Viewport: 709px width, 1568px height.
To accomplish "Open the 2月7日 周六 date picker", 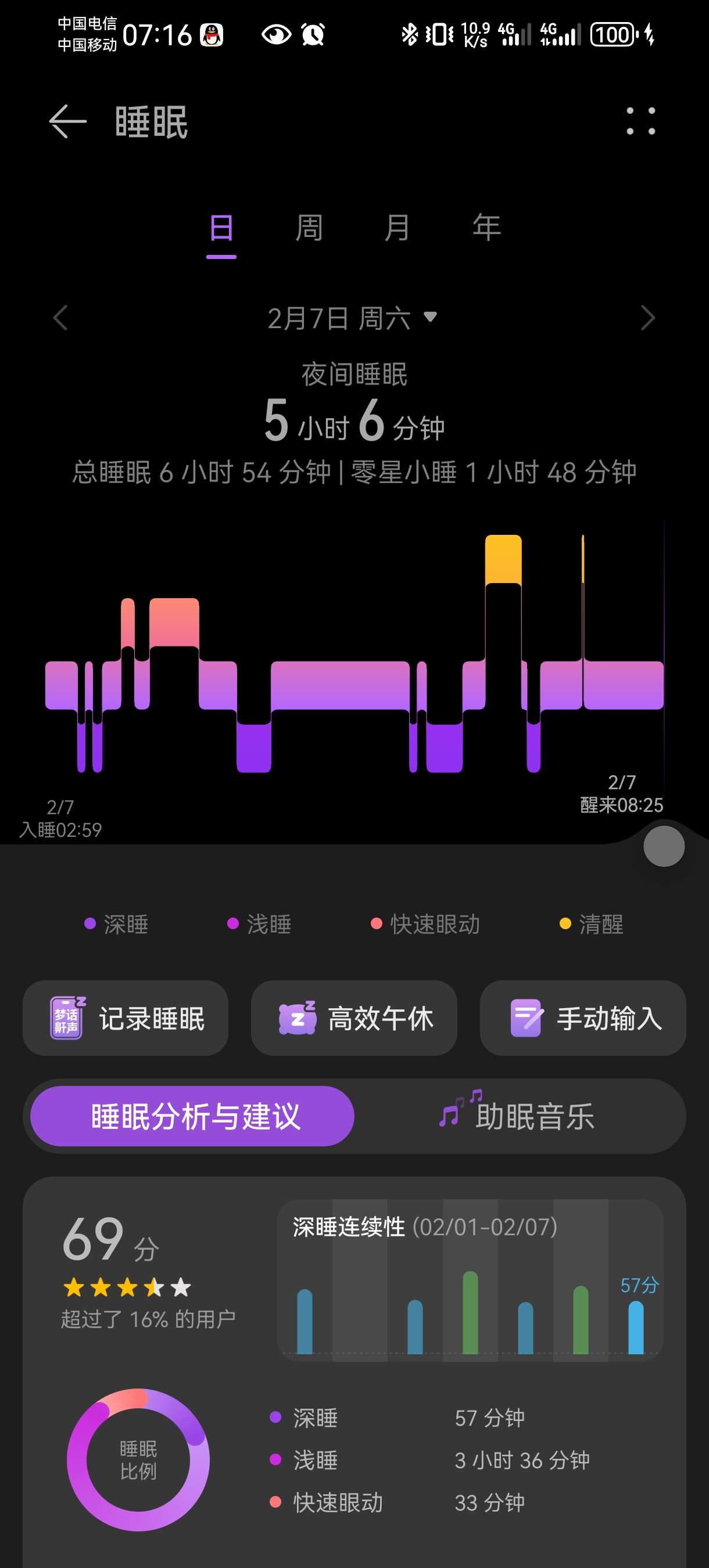I will point(352,318).
